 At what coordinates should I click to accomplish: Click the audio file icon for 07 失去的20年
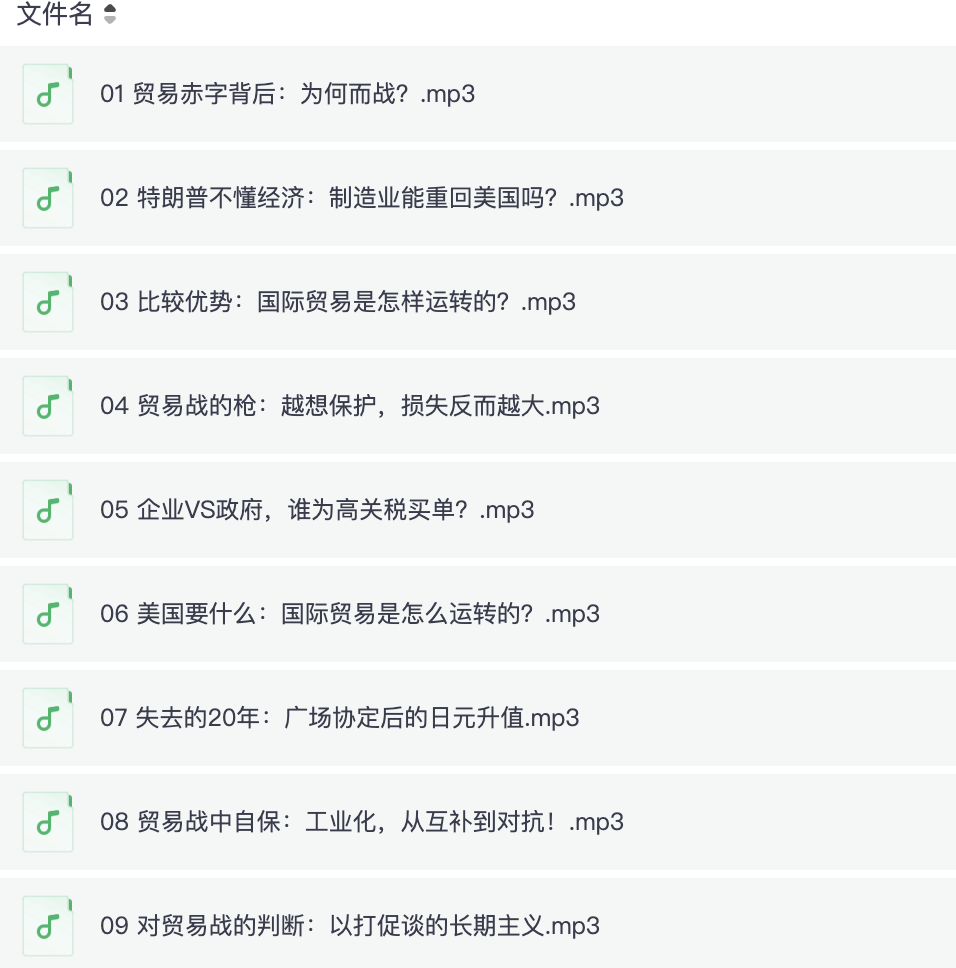click(x=46, y=718)
